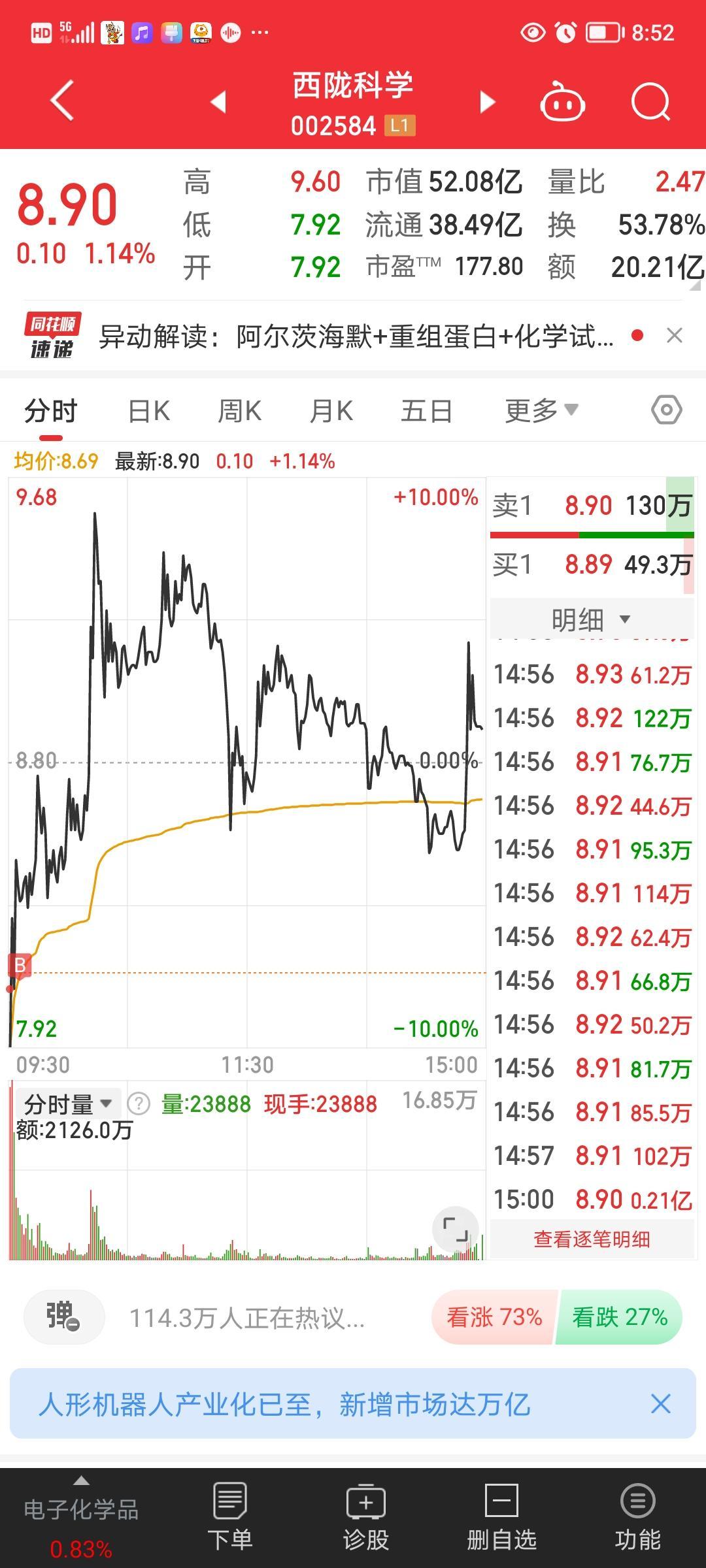Go back using the top-left arrow
This screenshot has width=706, height=1568.
click(x=63, y=101)
